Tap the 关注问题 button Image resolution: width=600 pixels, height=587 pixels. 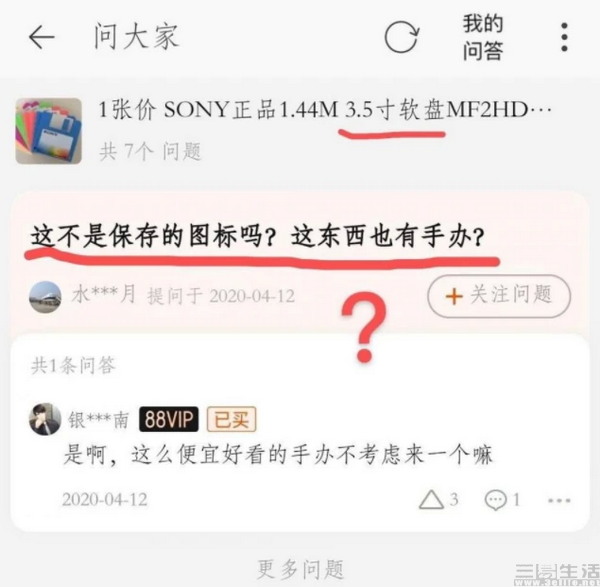tap(498, 295)
